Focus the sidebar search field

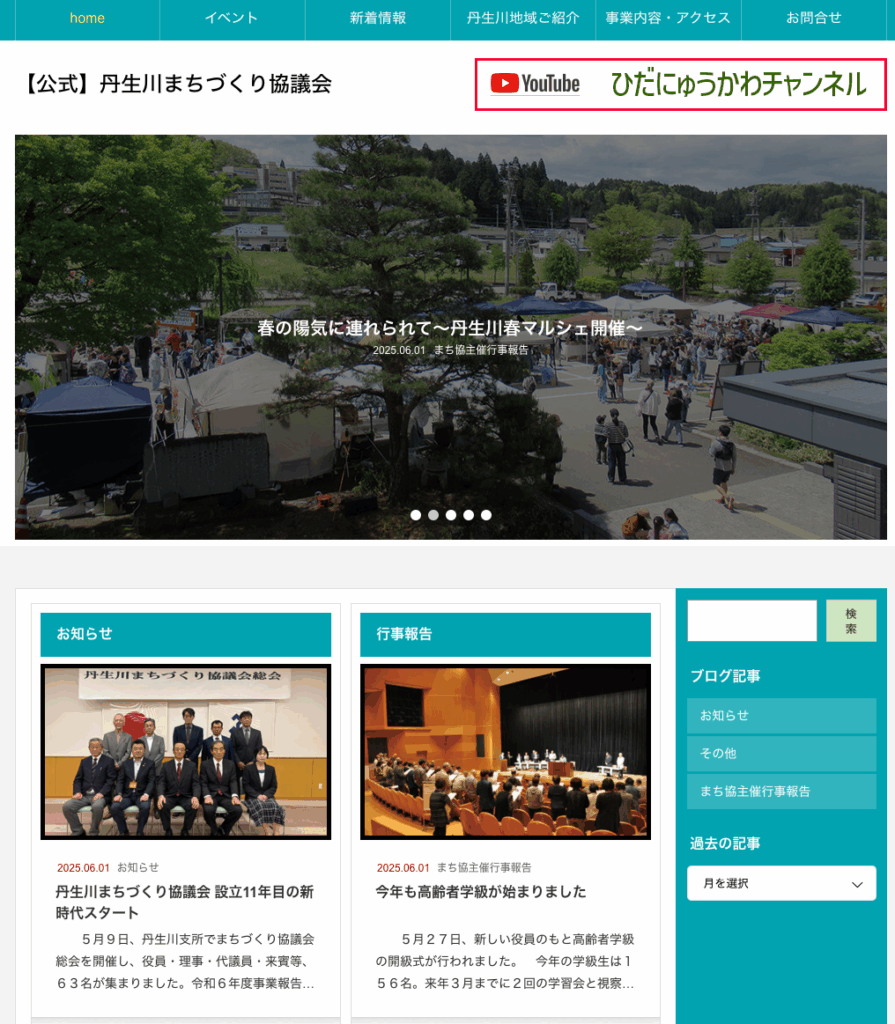click(751, 621)
